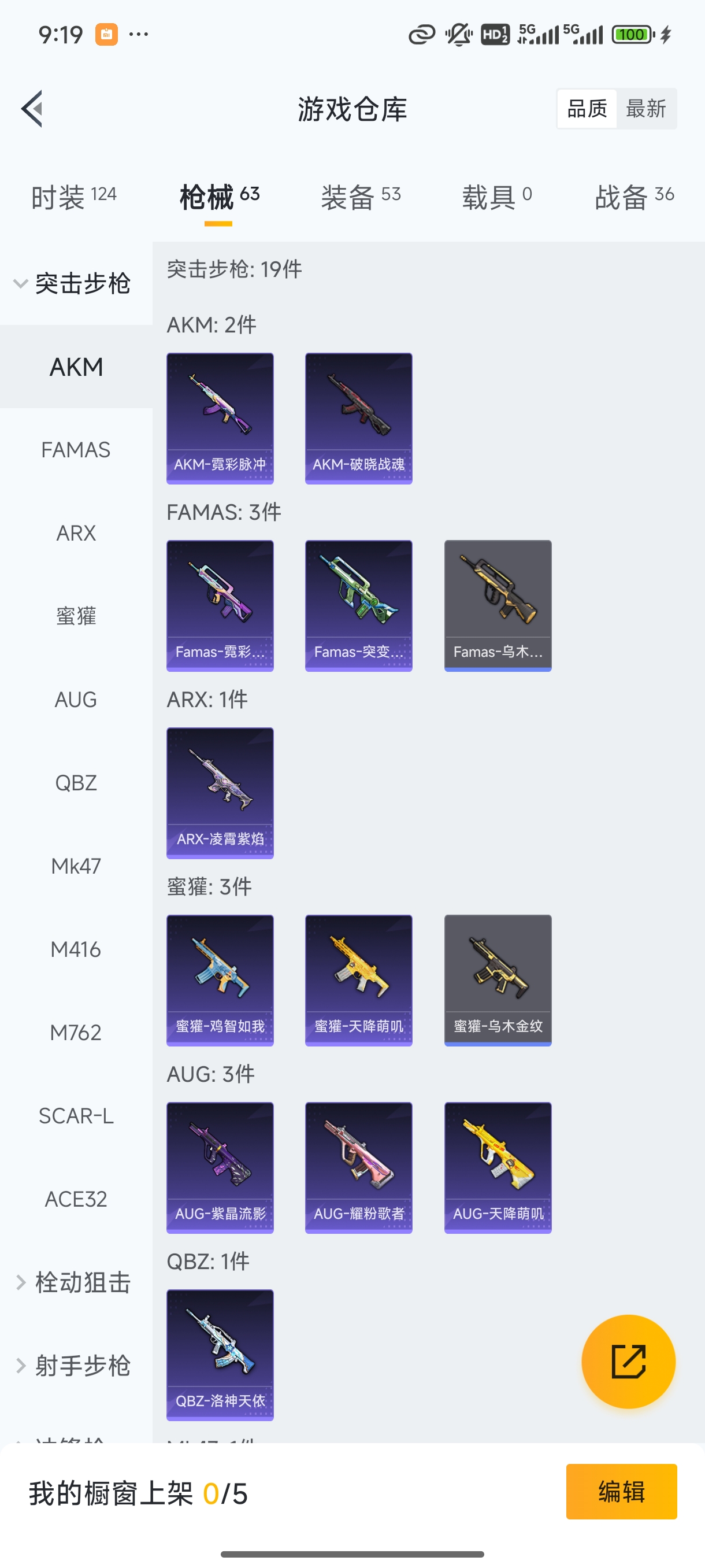The image size is (705, 1568).
Task: Jump to M416 in the side list
Action: coord(76,949)
